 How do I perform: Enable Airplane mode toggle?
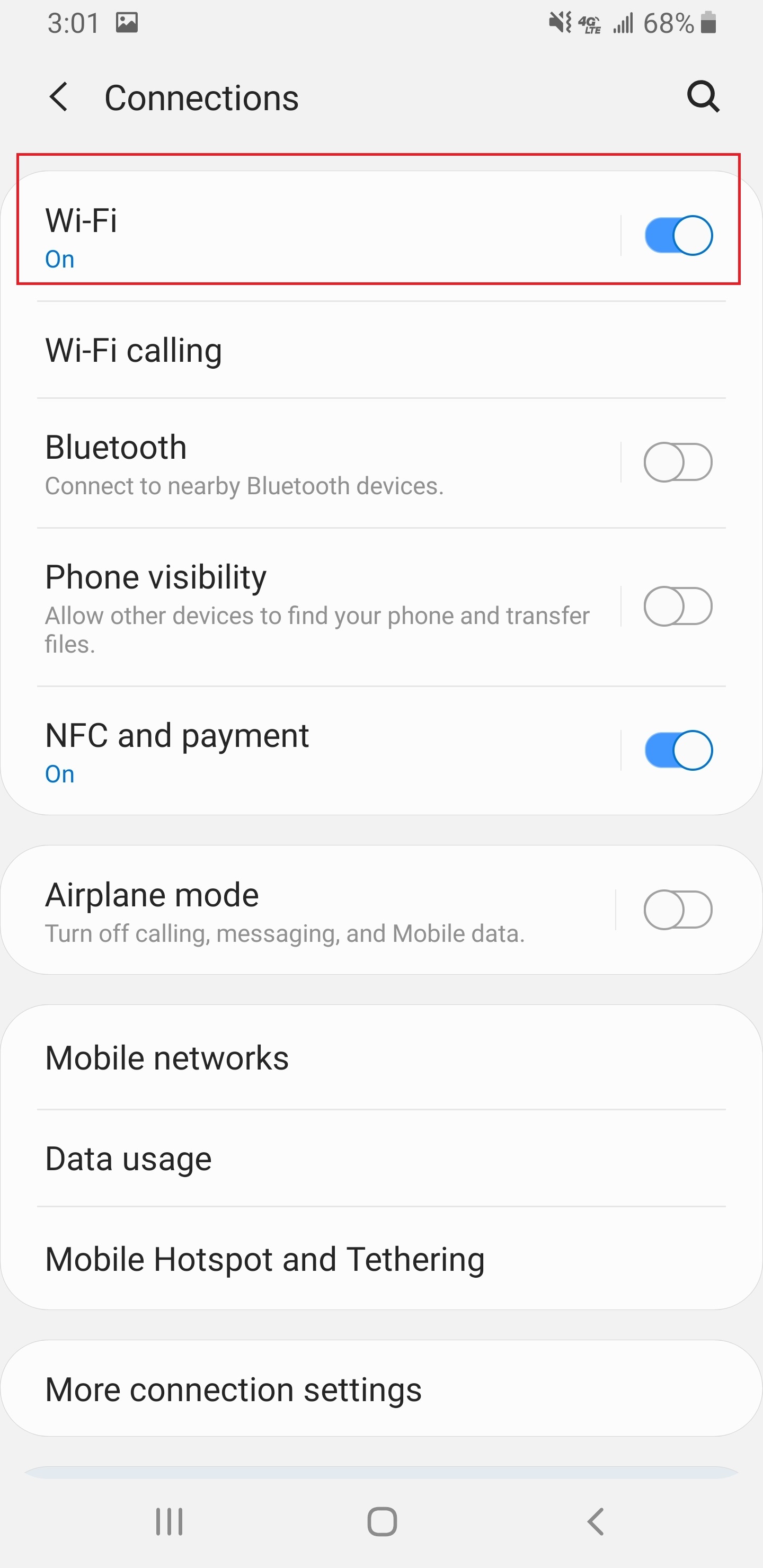click(678, 910)
